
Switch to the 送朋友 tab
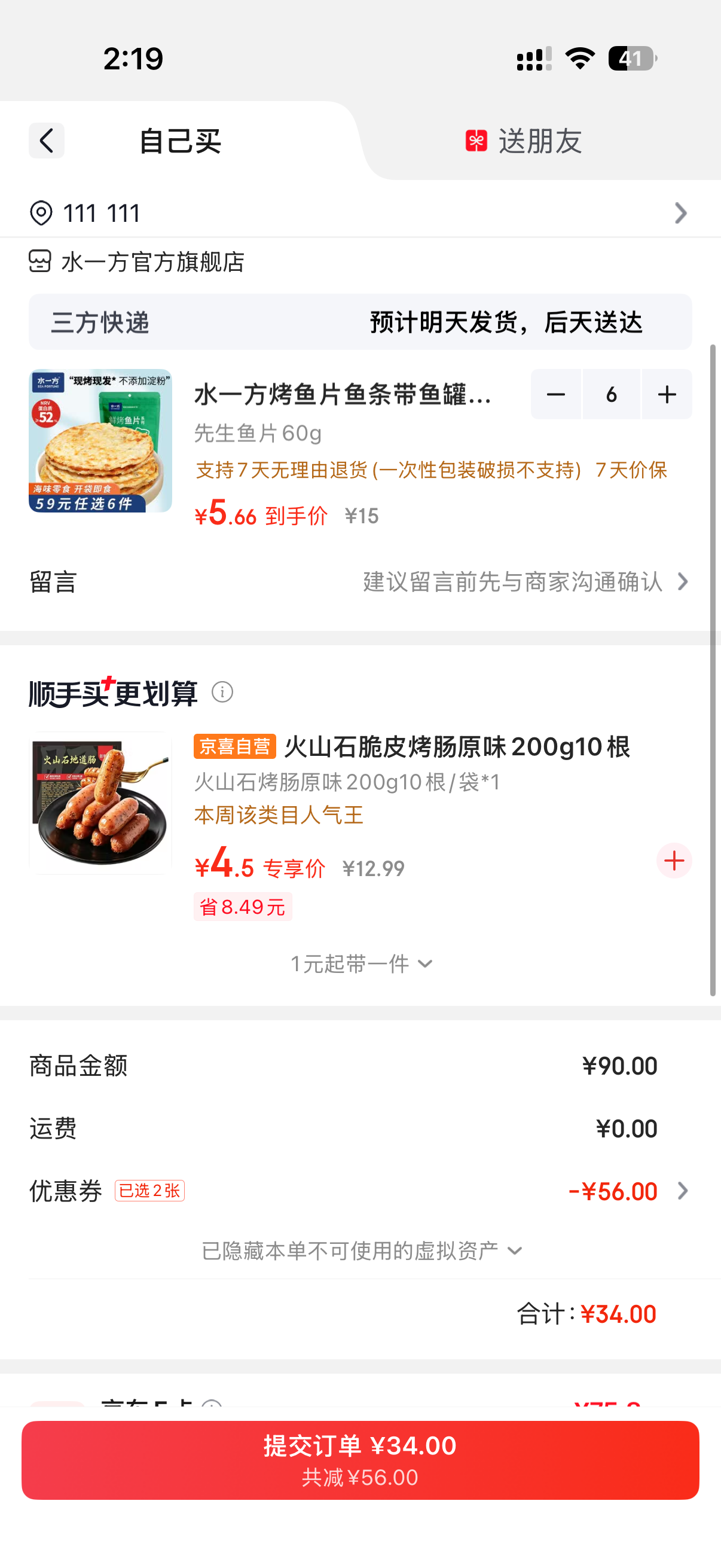[523, 141]
